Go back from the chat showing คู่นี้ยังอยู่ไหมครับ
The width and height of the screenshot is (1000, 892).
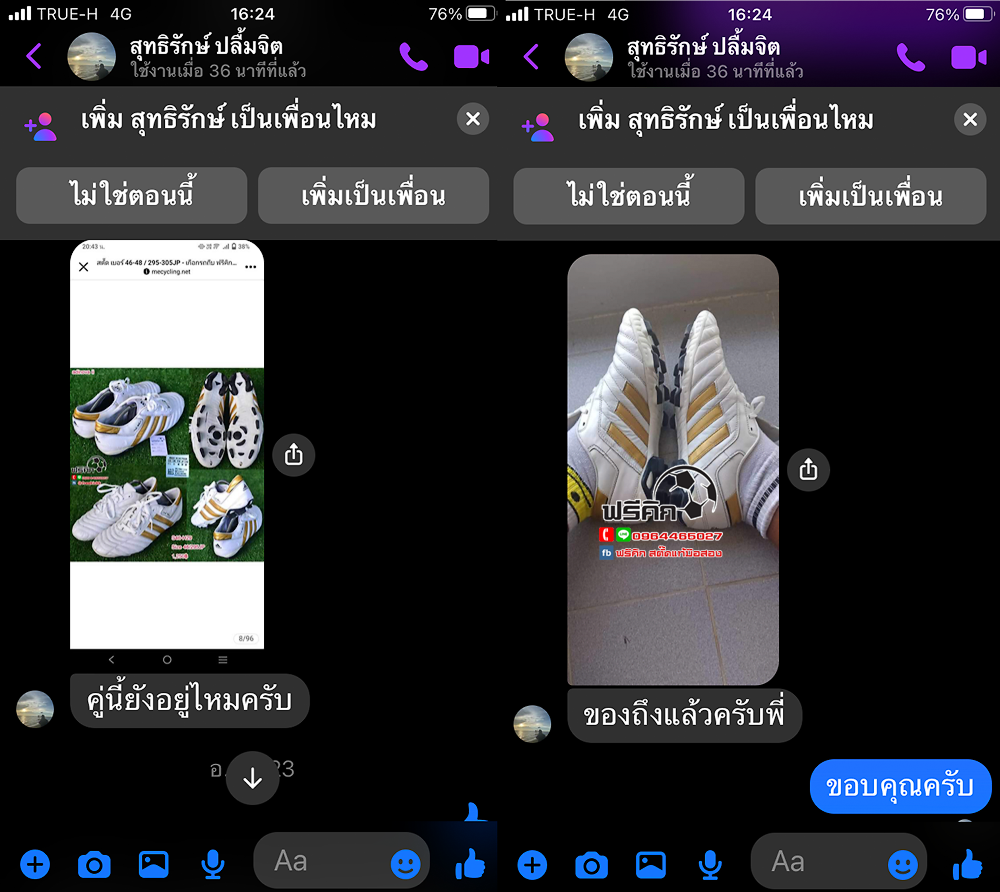34,57
